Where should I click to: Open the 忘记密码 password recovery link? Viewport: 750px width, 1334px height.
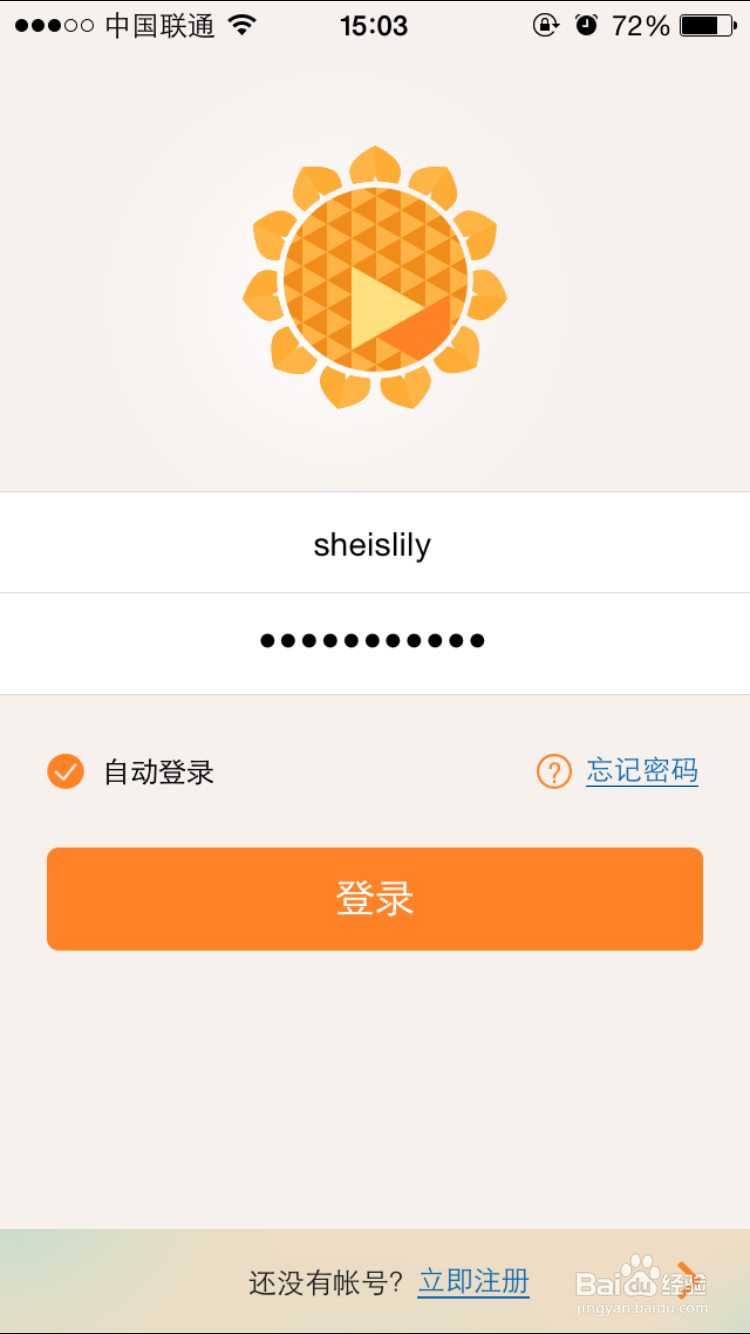[x=642, y=771]
